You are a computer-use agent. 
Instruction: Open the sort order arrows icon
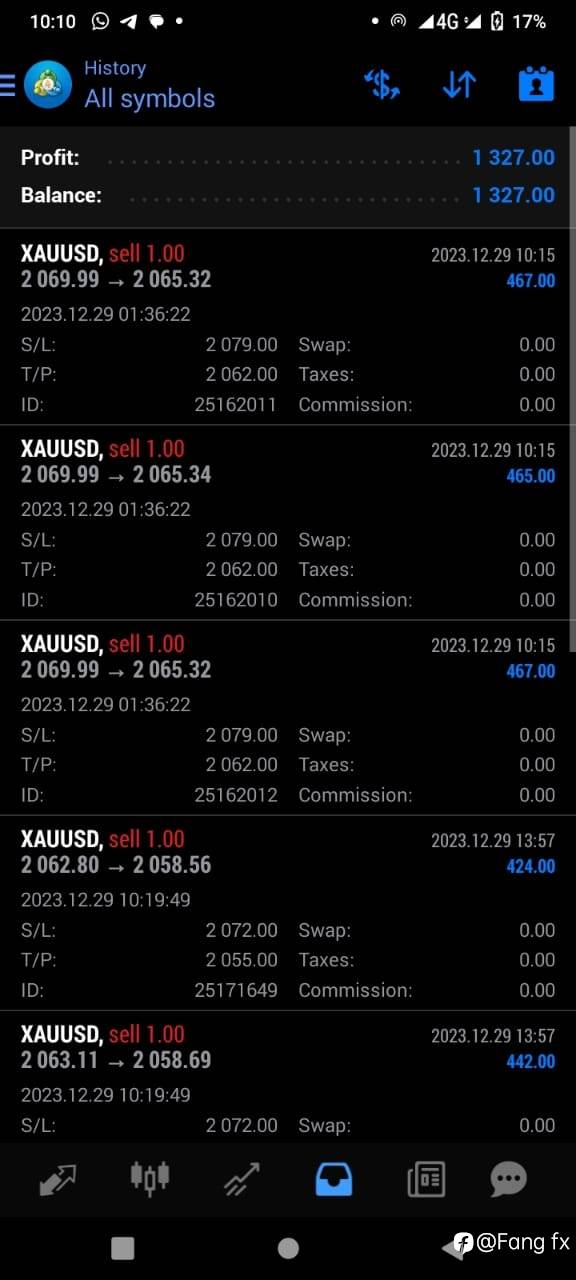point(459,85)
